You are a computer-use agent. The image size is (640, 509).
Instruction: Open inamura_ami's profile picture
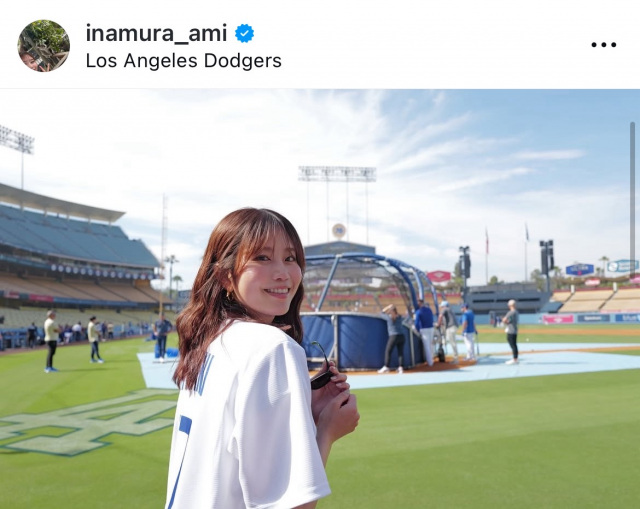point(44,46)
